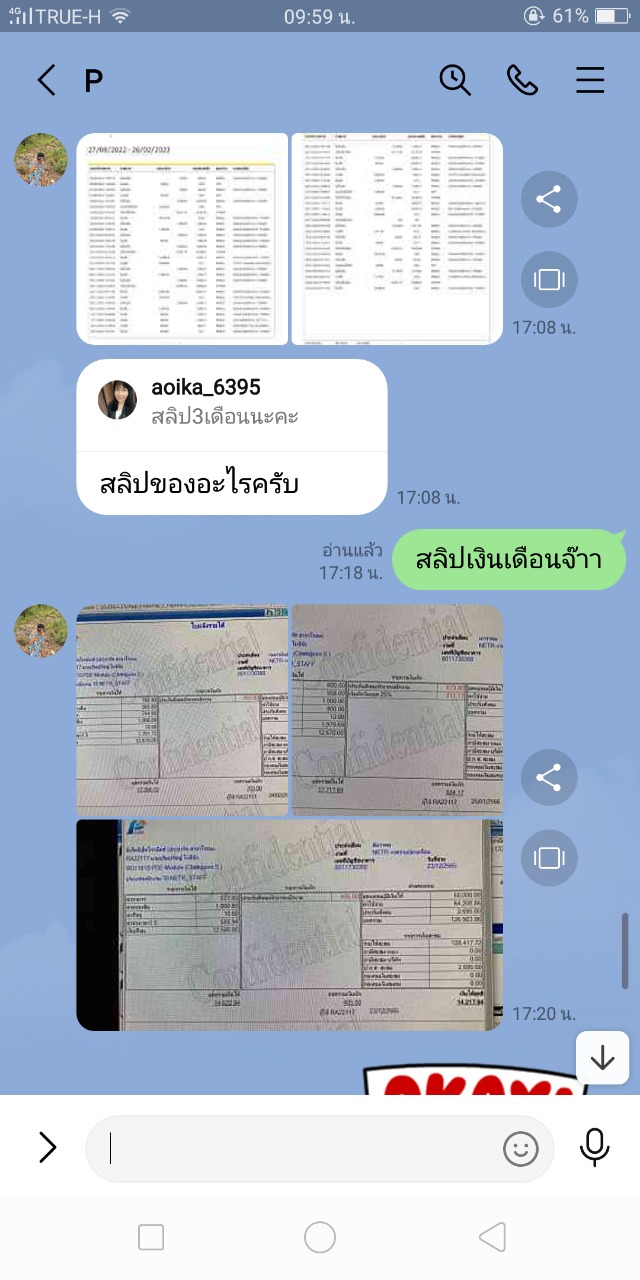Go back from chat with P
Screen dimensions: 640x1280
click(x=45, y=80)
